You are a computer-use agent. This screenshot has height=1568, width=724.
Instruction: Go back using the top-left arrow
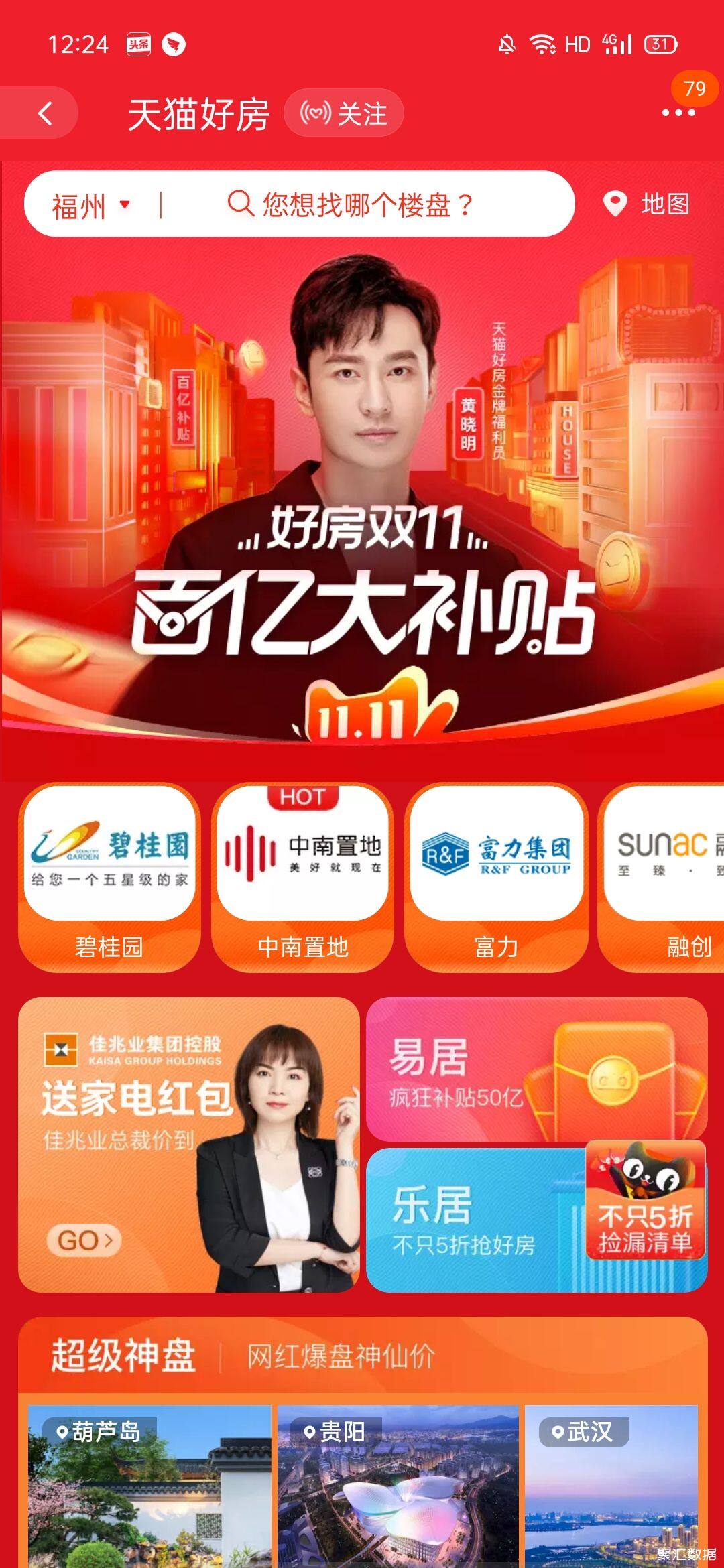click(44, 113)
